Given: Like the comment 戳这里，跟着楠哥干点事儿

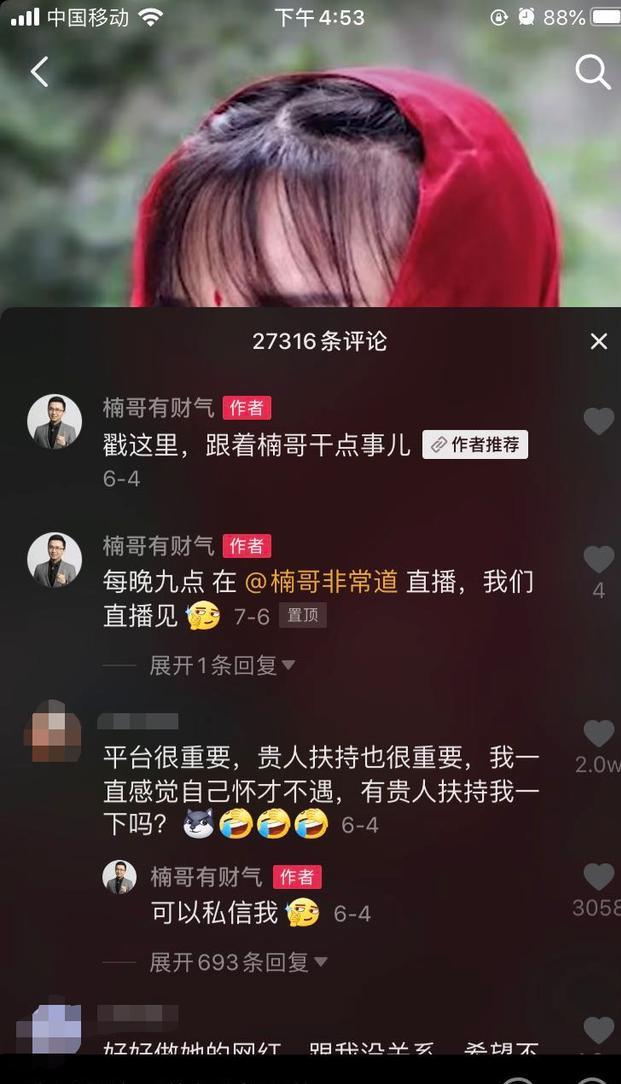Looking at the screenshot, I should coord(598,422).
